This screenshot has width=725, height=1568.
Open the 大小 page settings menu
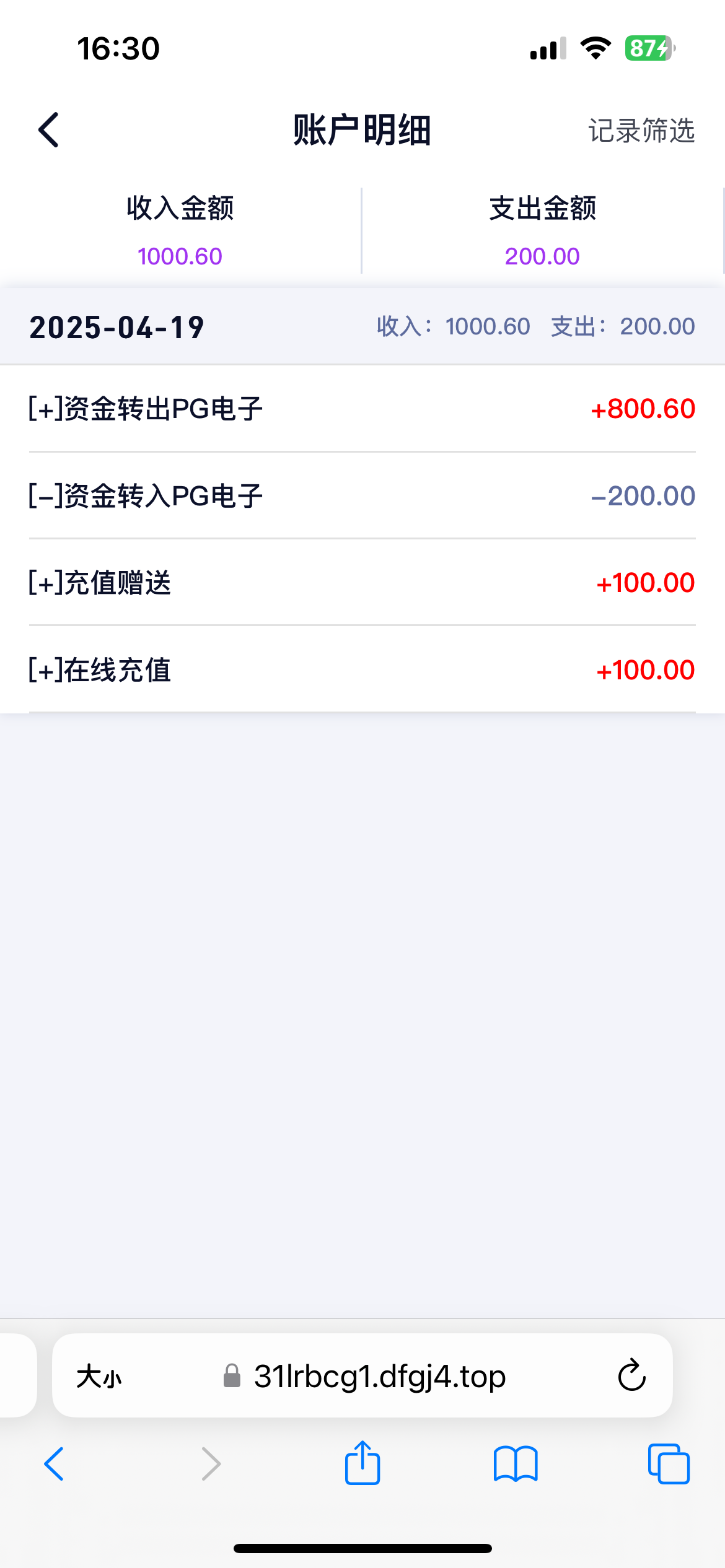pyautogui.click(x=99, y=1377)
